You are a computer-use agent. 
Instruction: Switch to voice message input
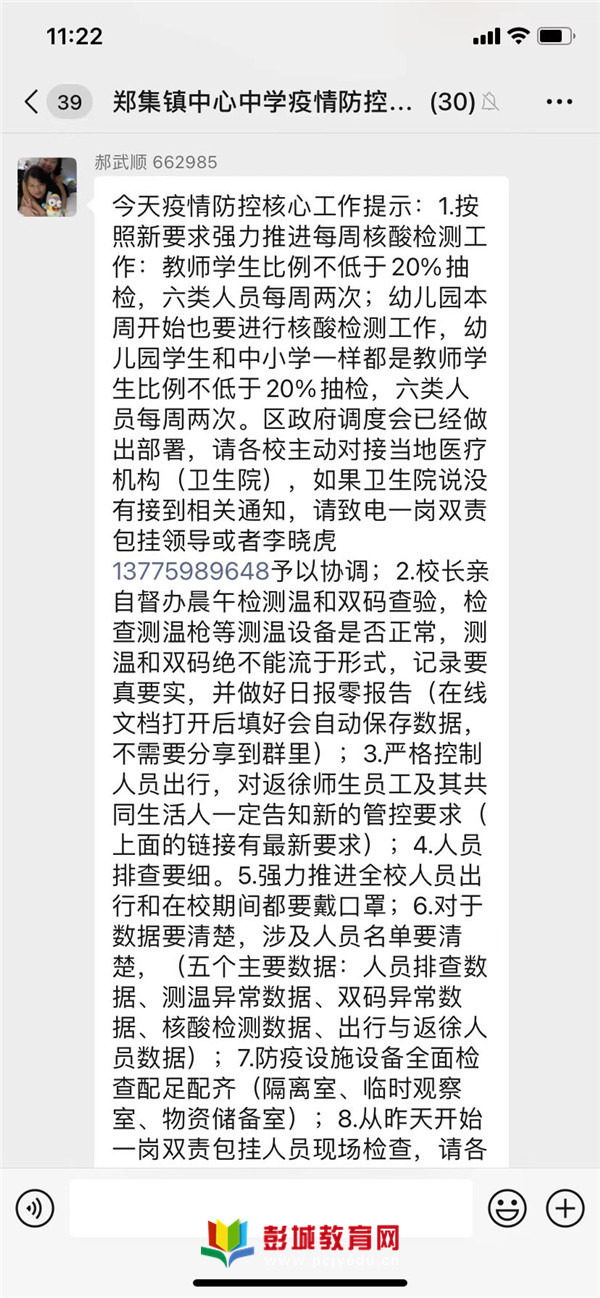coord(35,1209)
